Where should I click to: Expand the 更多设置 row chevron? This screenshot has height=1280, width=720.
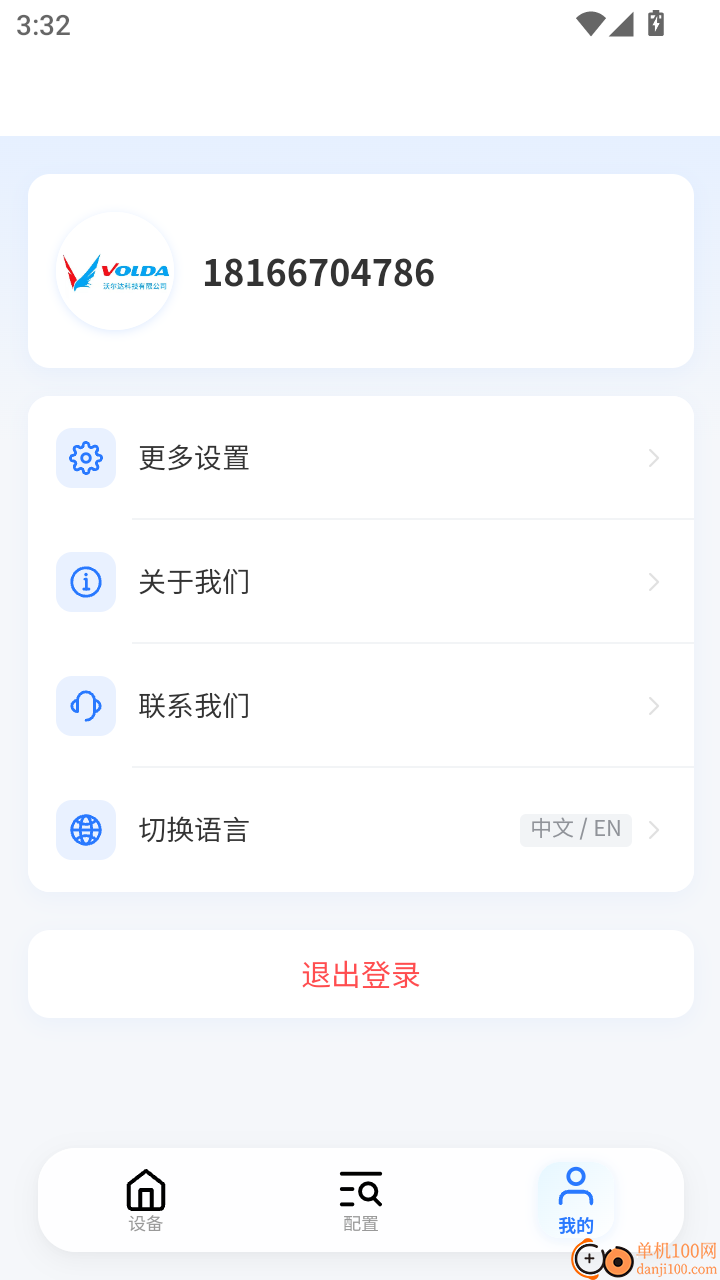click(x=653, y=458)
